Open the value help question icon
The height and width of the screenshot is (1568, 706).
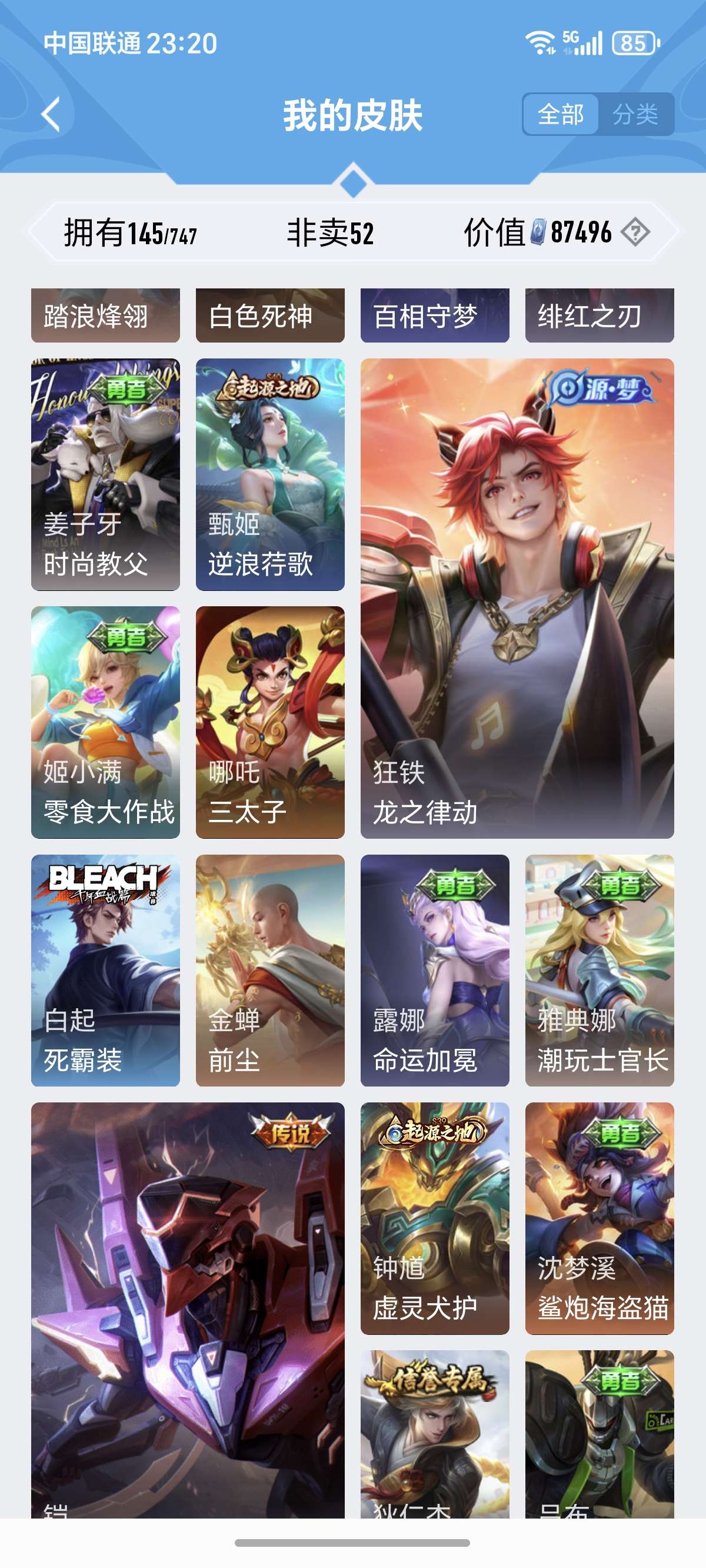pos(635,232)
